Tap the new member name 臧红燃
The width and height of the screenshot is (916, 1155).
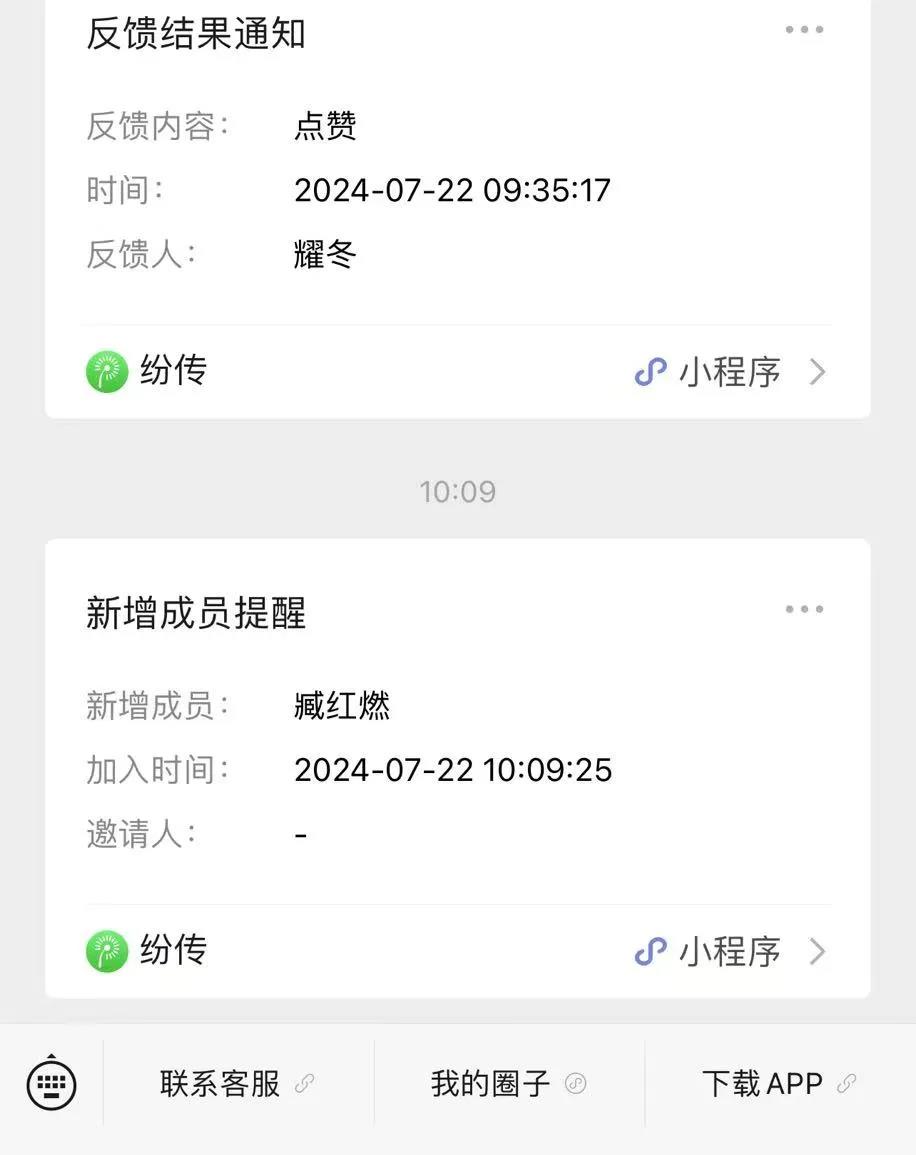tap(343, 705)
